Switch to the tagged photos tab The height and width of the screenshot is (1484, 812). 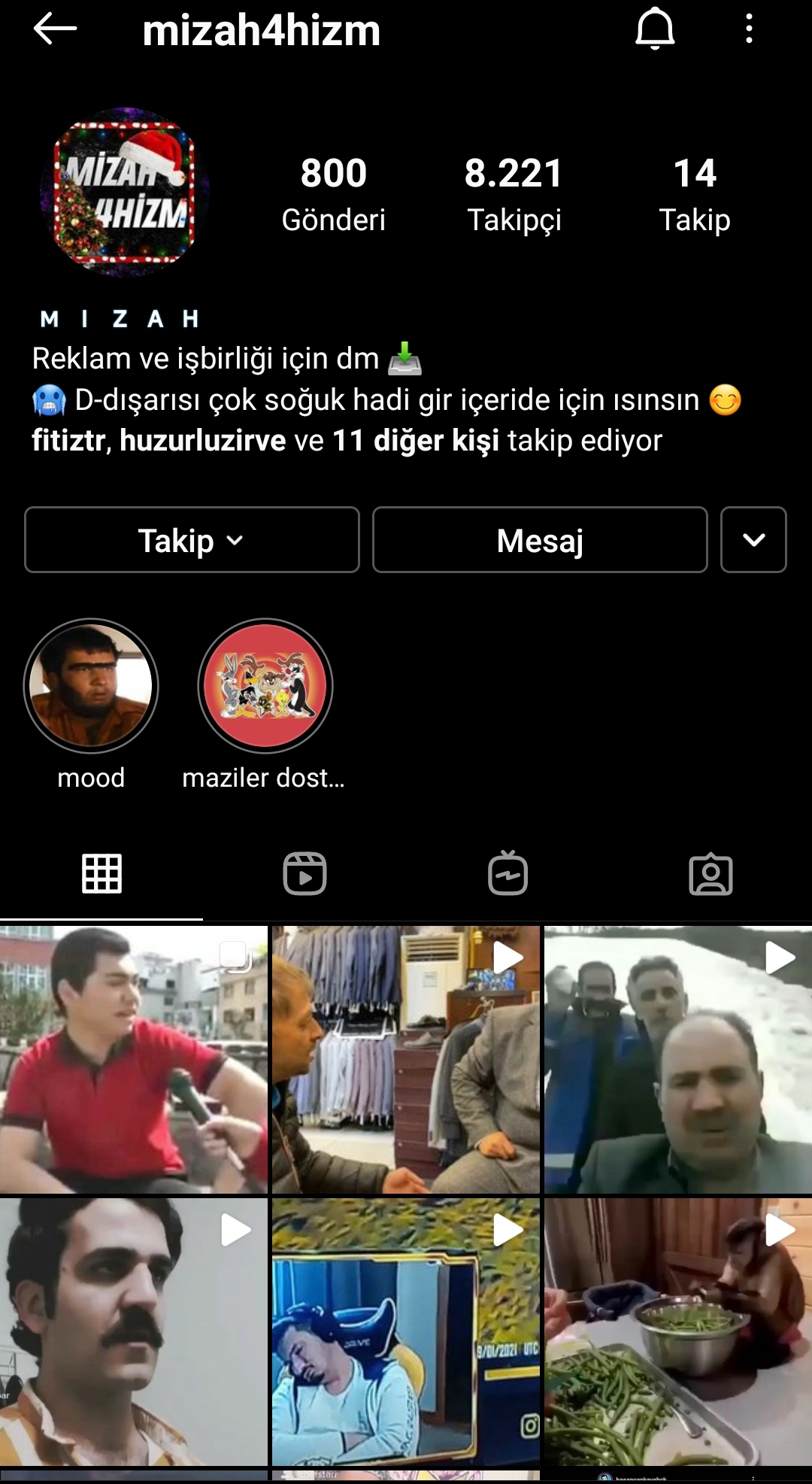710,874
